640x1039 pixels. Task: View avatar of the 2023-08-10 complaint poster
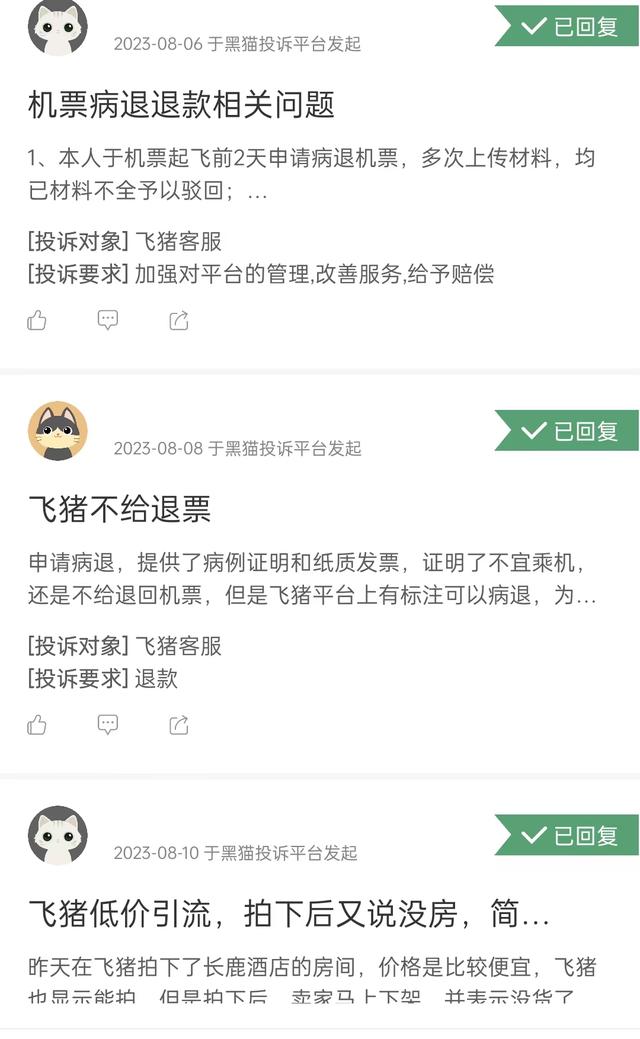[58, 836]
